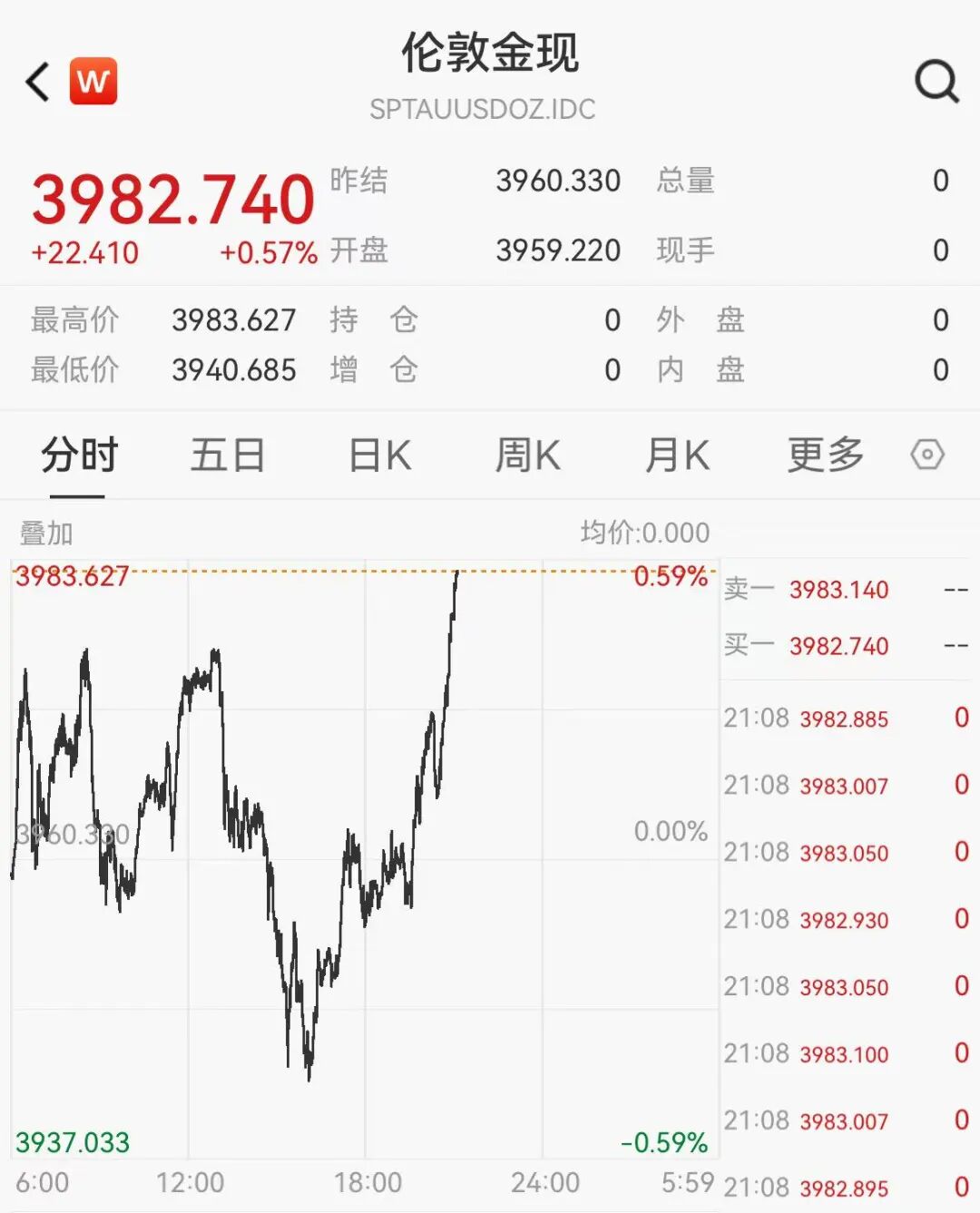The image size is (980, 1213).
Task: Open chart settings hexagon icon
Action: [x=927, y=455]
